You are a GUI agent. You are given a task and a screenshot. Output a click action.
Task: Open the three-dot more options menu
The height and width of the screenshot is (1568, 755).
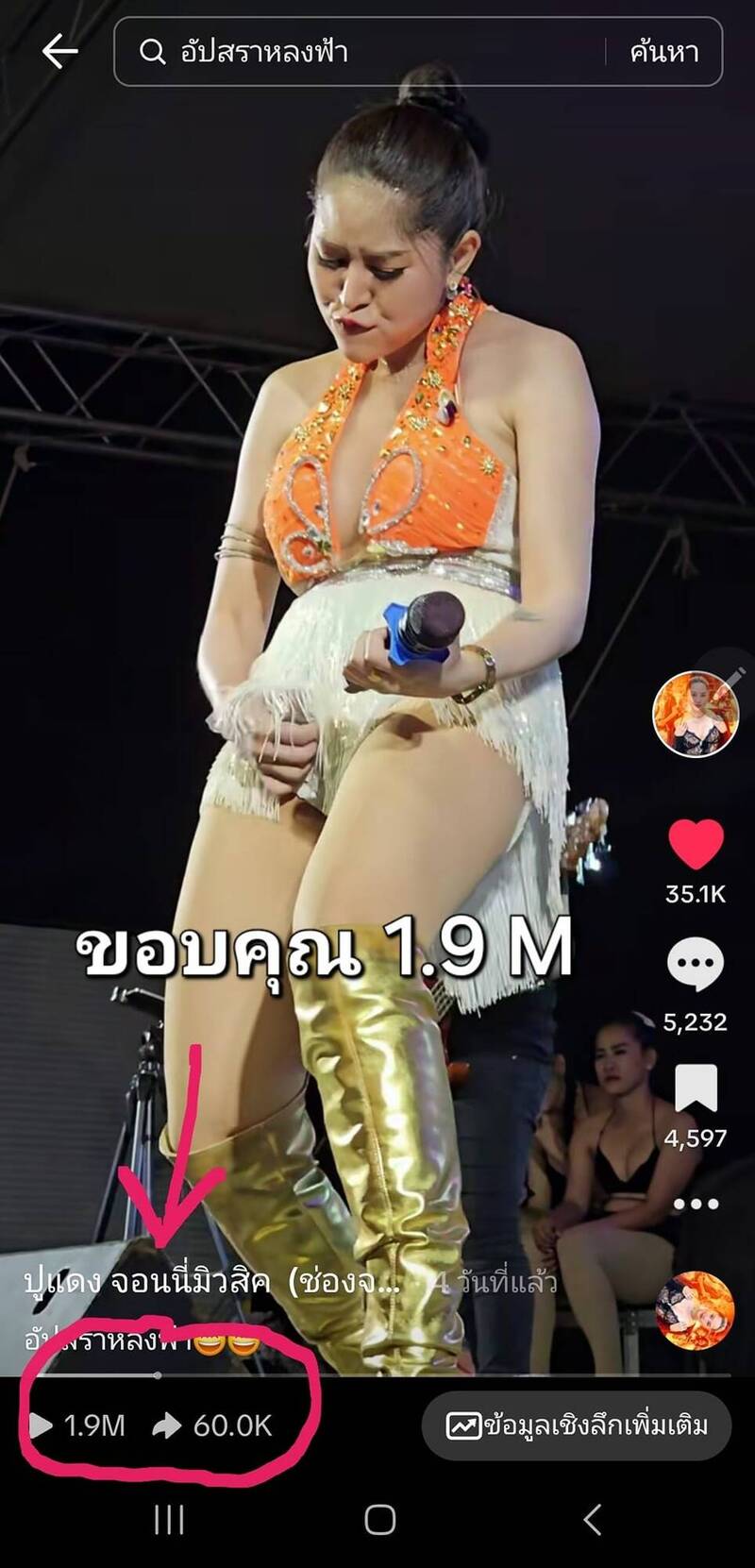[x=696, y=1204]
